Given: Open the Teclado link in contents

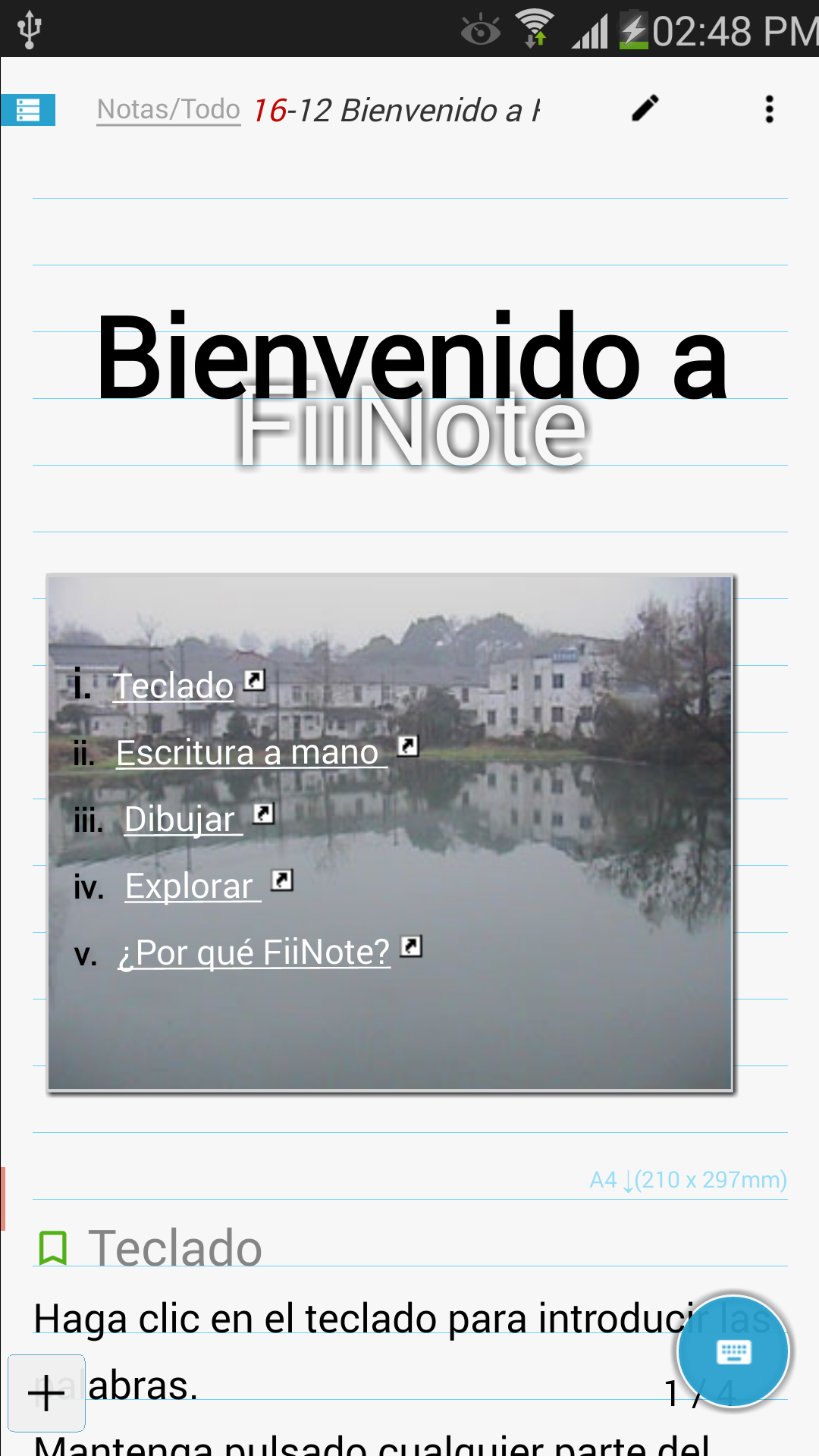Looking at the screenshot, I should (x=174, y=686).
